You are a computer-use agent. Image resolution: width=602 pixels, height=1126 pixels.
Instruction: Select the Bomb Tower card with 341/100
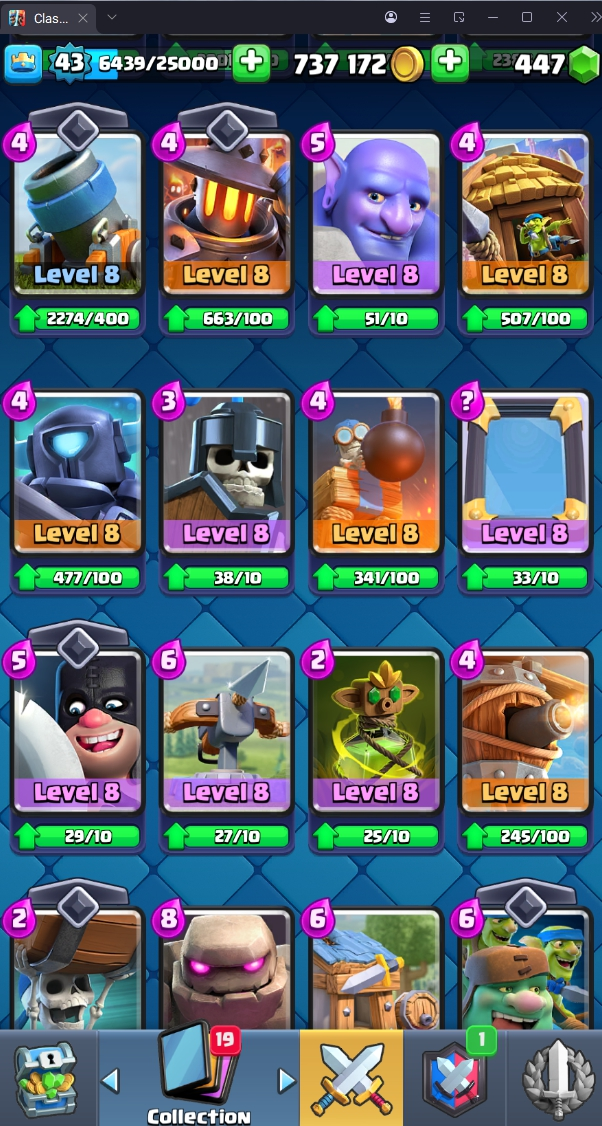[x=376, y=475]
